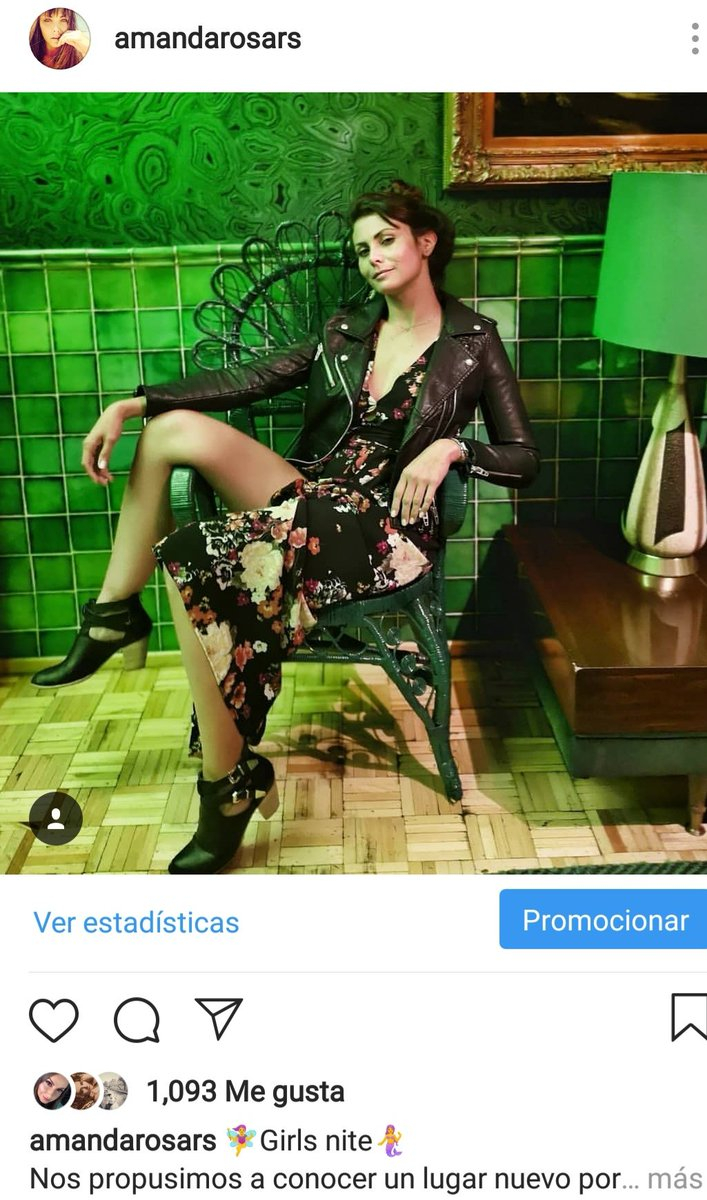Show tagged people icon on the photo
The height and width of the screenshot is (1200, 707).
pyautogui.click(x=56, y=819)
